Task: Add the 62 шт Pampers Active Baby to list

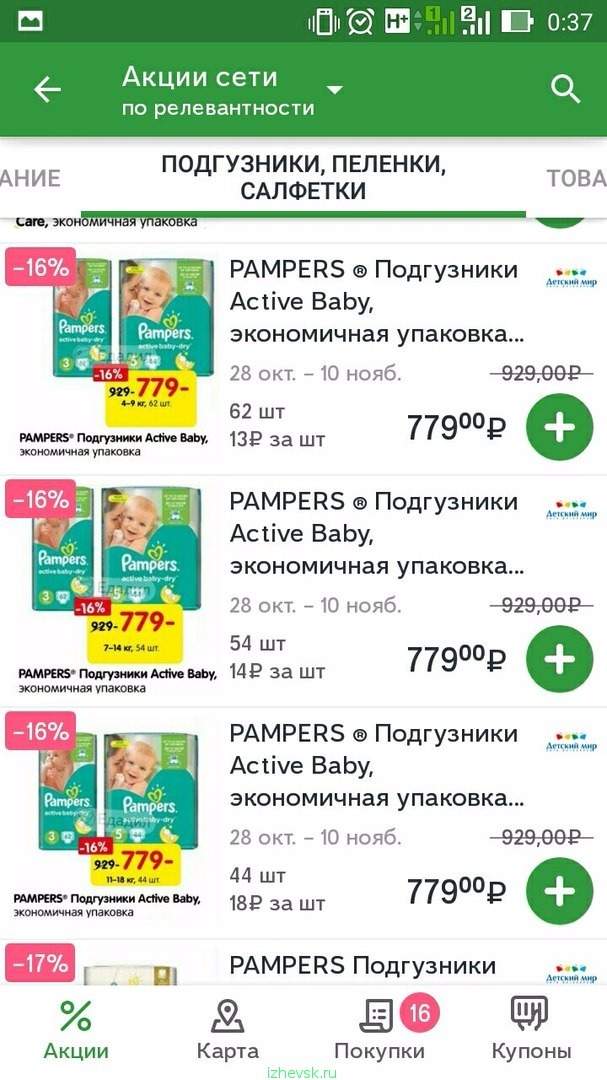Action: coord(559,427)
